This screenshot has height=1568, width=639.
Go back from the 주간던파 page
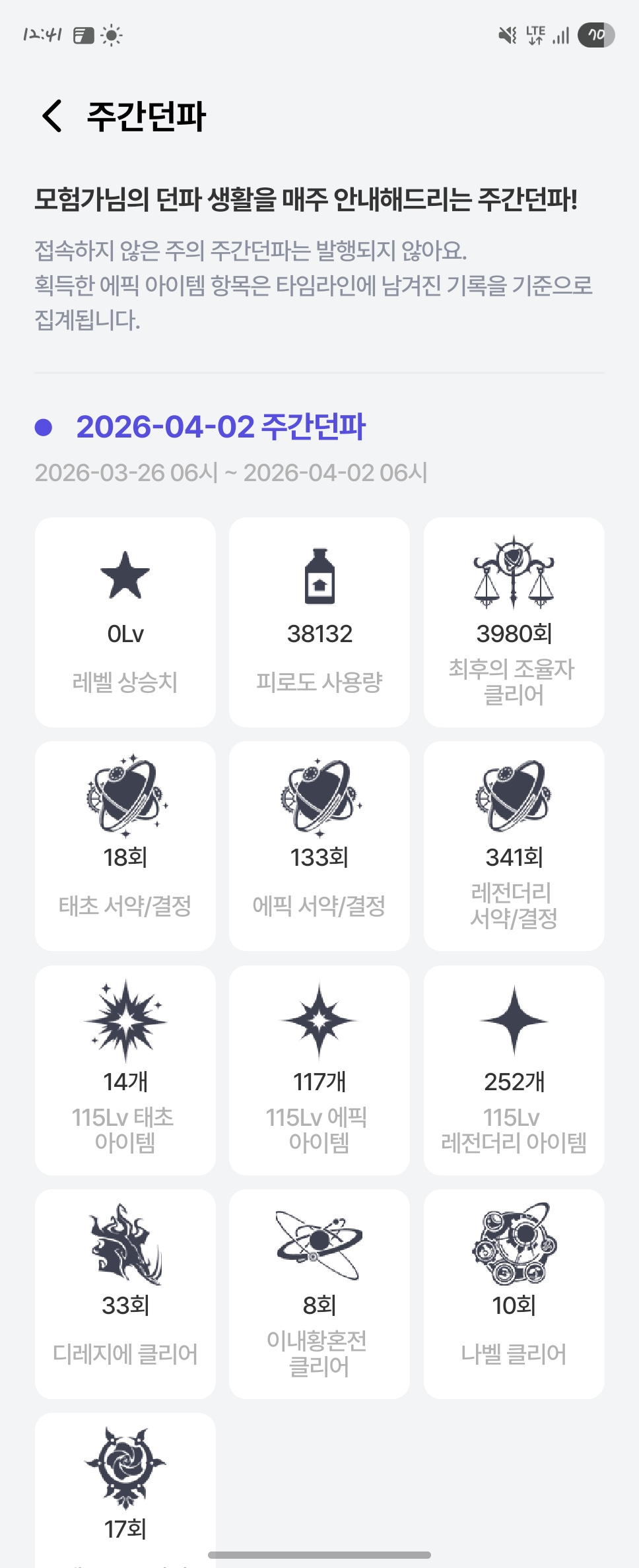[x=52, y=116]
